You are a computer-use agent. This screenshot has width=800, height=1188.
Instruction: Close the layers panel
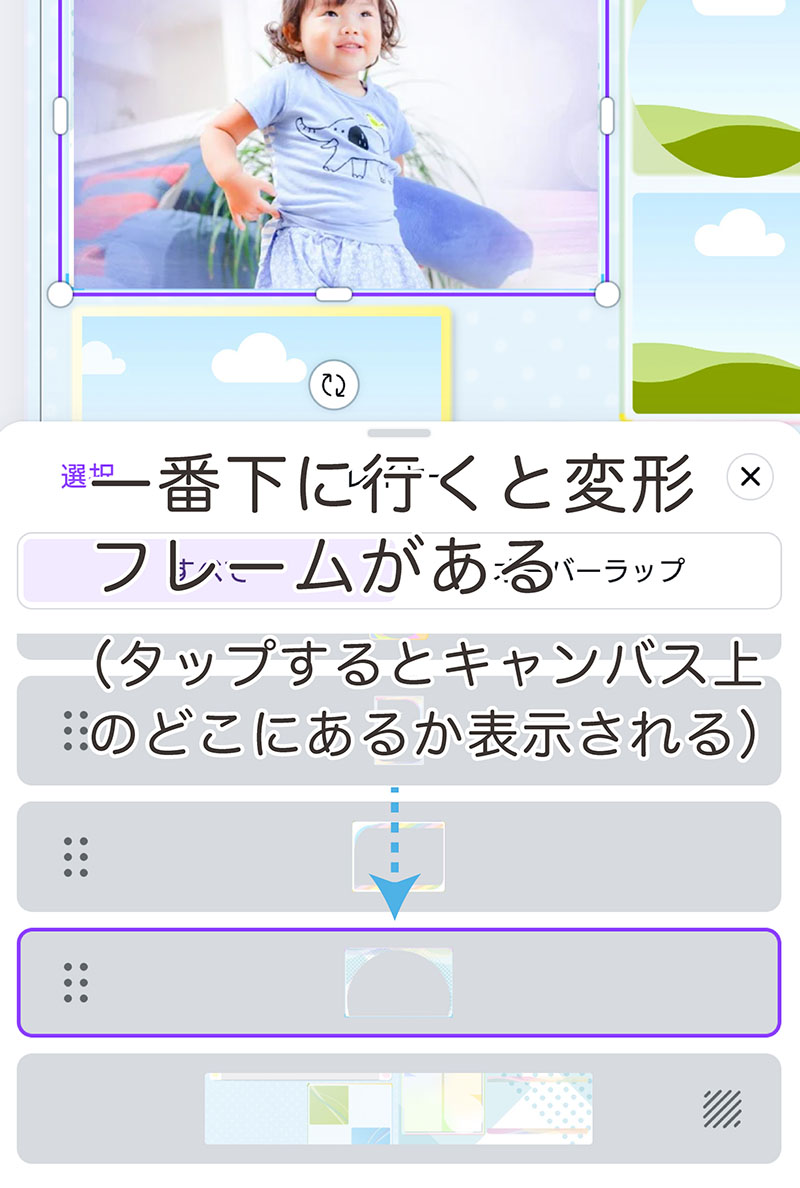point(750,477)
